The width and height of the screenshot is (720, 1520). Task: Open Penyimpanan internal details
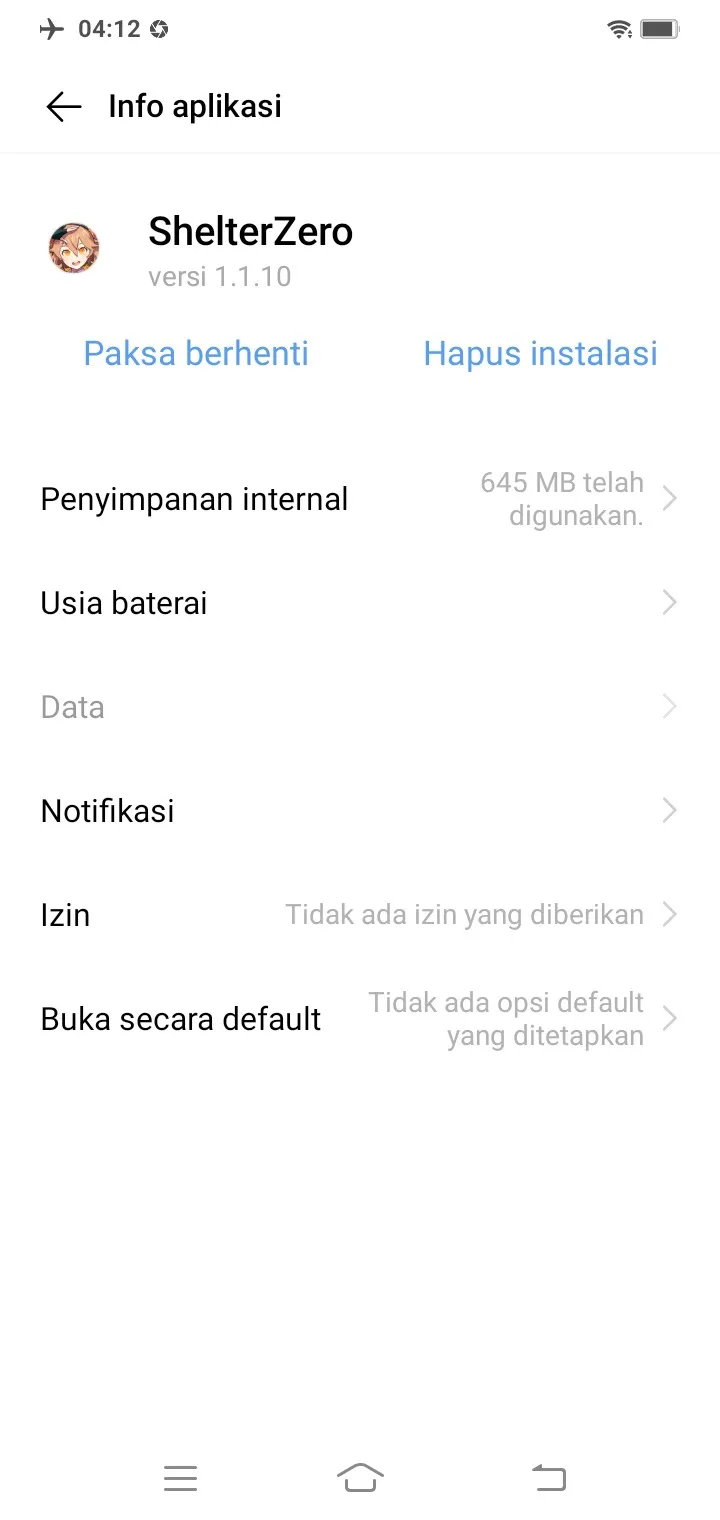[x=360, y=499]
